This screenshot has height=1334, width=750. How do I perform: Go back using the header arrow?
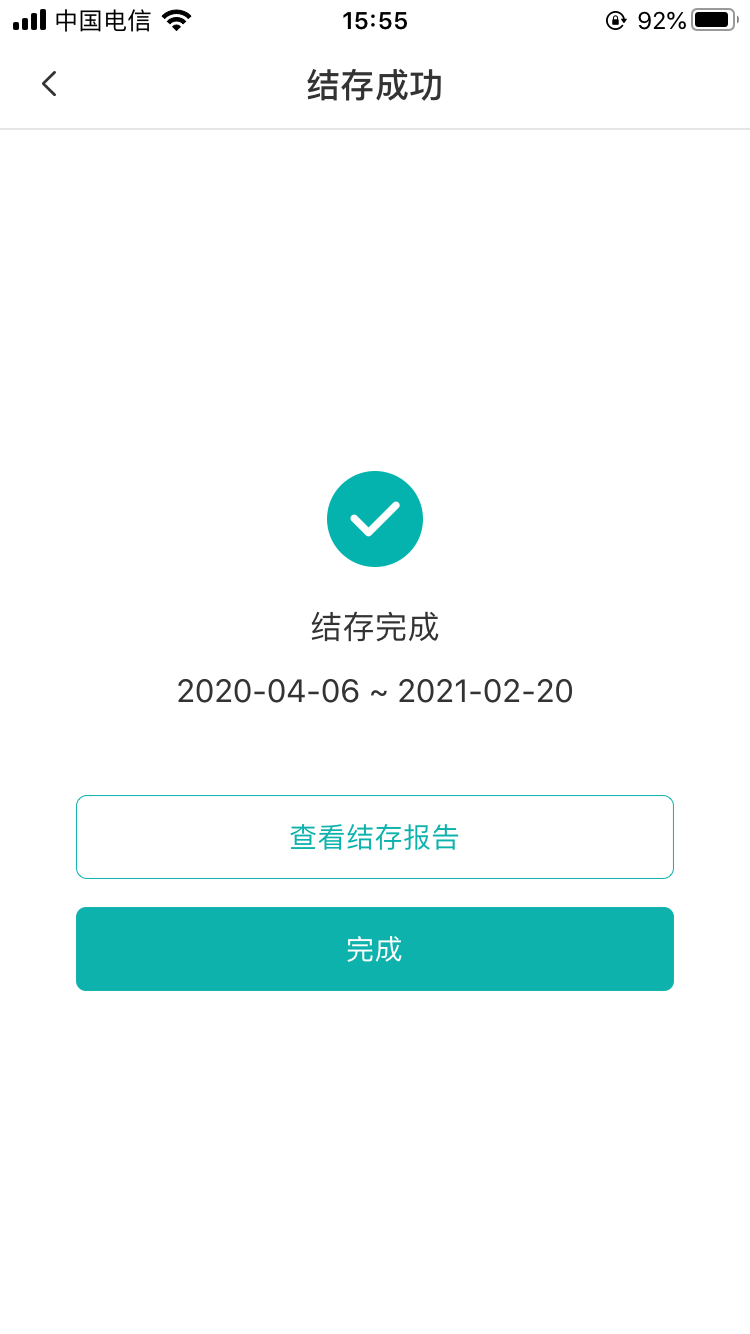pos(49,84)
